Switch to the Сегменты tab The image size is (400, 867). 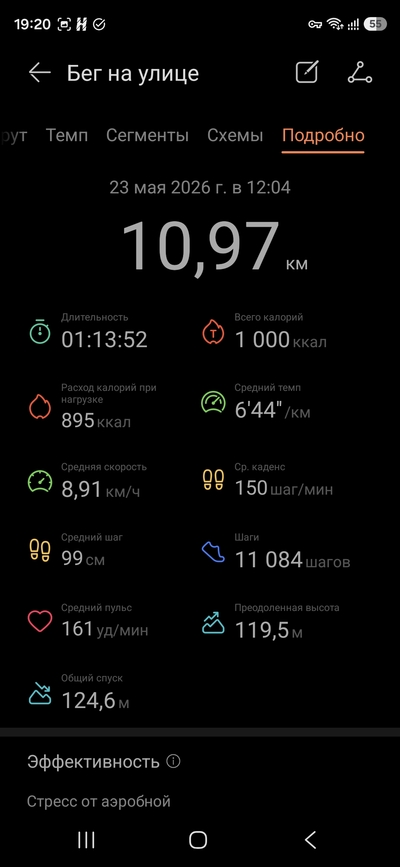(x=147, y=135)
